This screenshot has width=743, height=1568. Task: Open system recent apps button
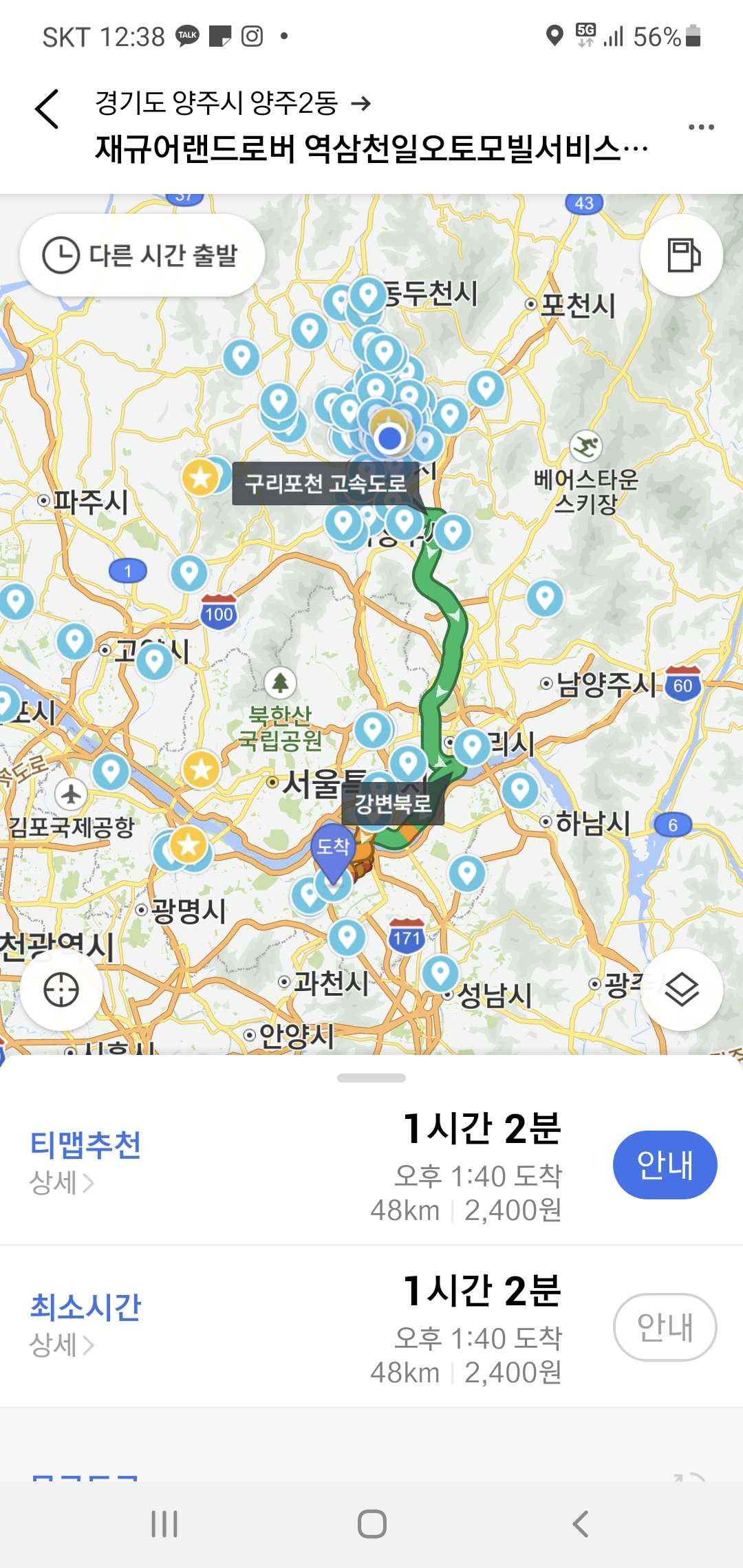point(164,1524)
